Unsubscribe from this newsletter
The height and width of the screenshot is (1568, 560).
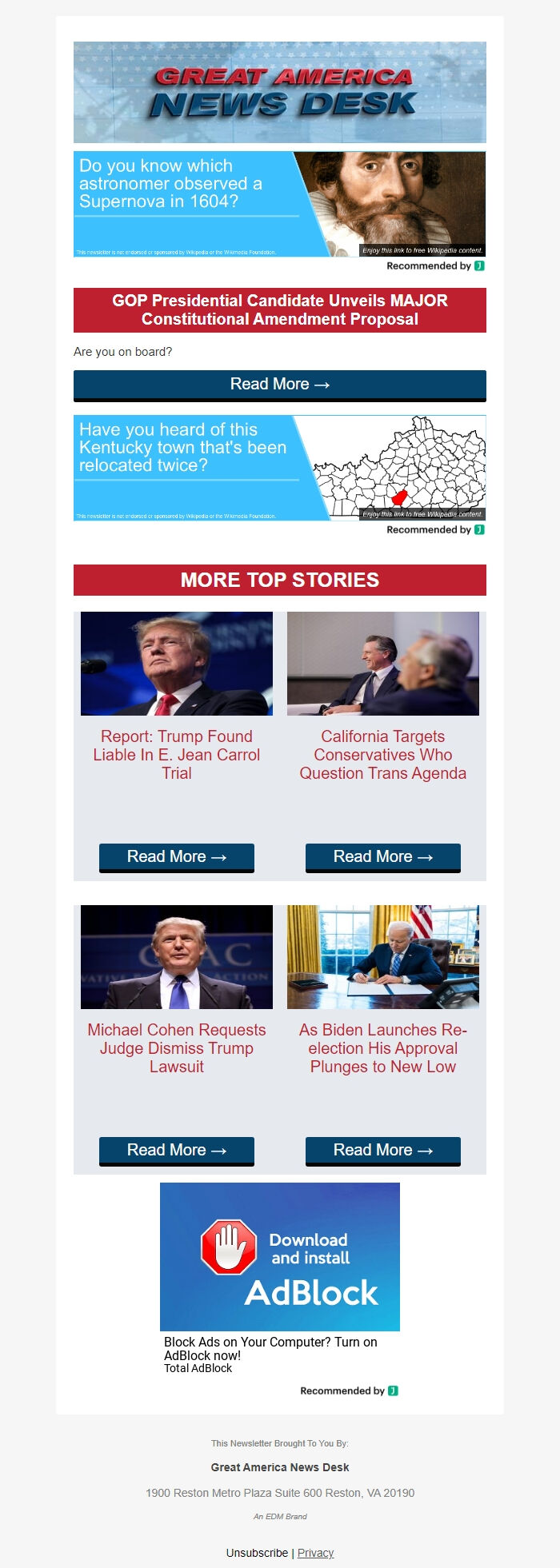(257, 1553)
